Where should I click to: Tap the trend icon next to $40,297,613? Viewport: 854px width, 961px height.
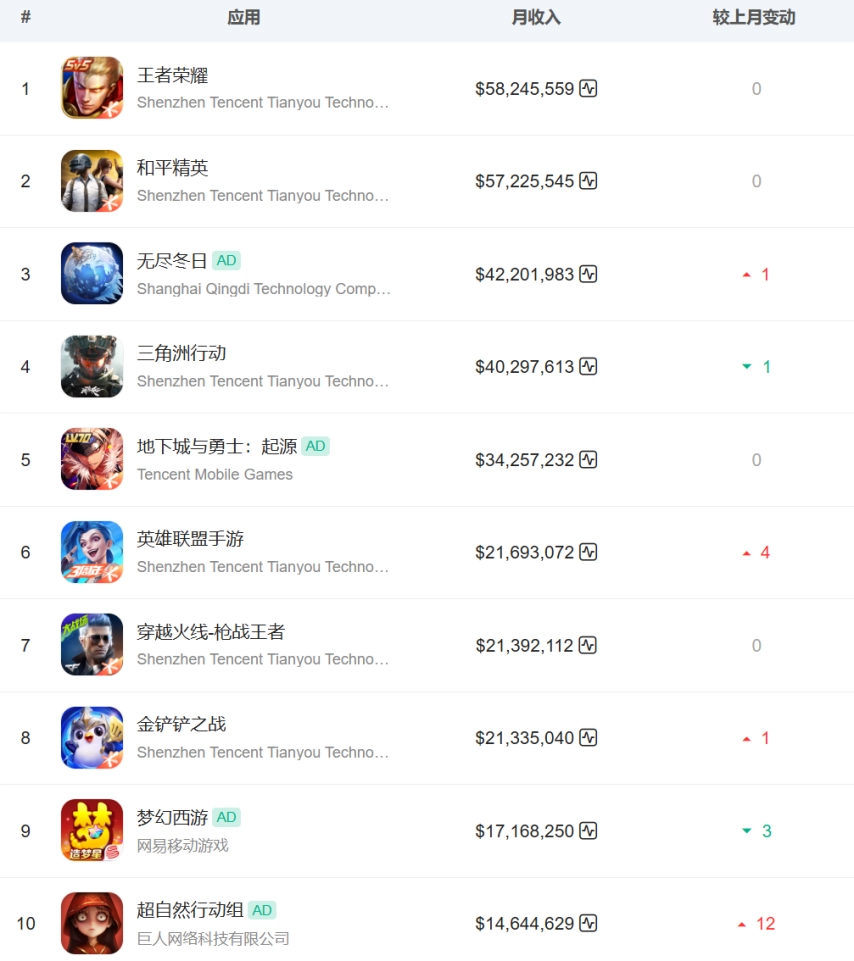click(x=588, y=367)
